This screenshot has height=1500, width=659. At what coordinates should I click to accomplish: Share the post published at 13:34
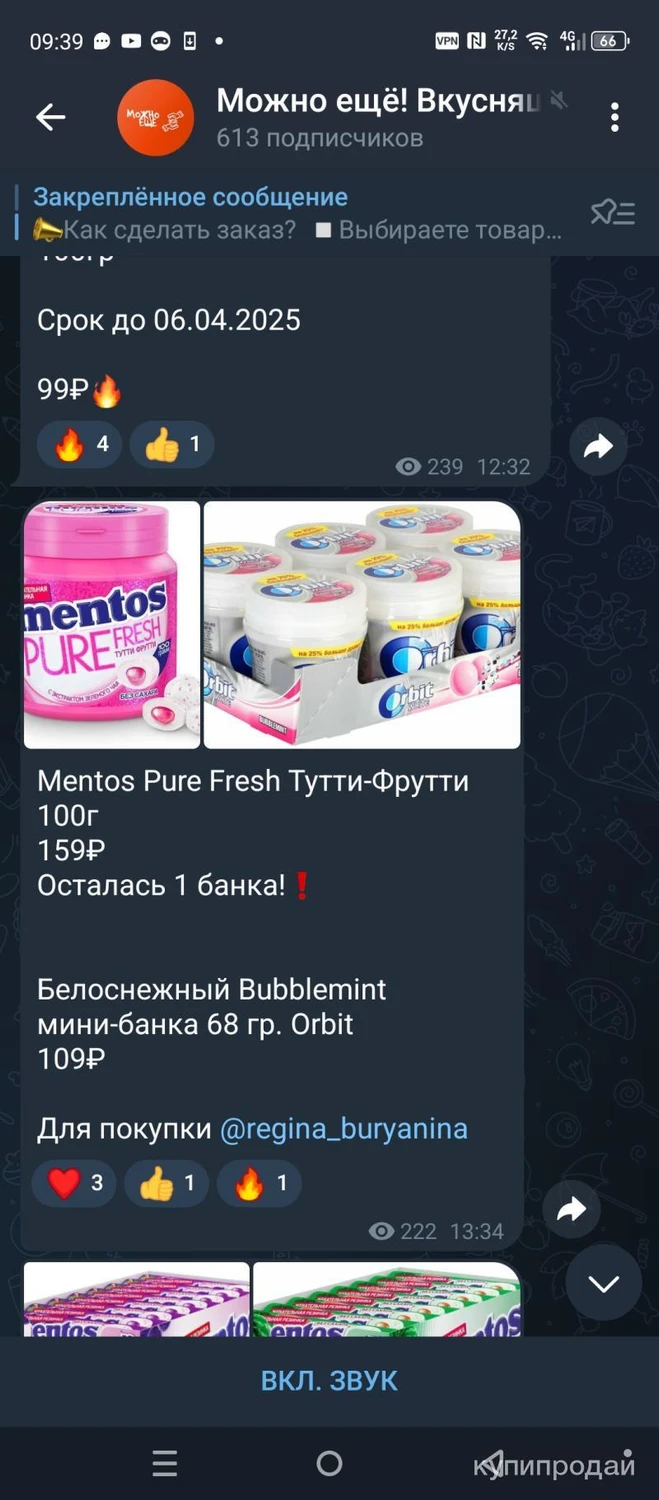pyautogui.click(x=571, y=1211)
